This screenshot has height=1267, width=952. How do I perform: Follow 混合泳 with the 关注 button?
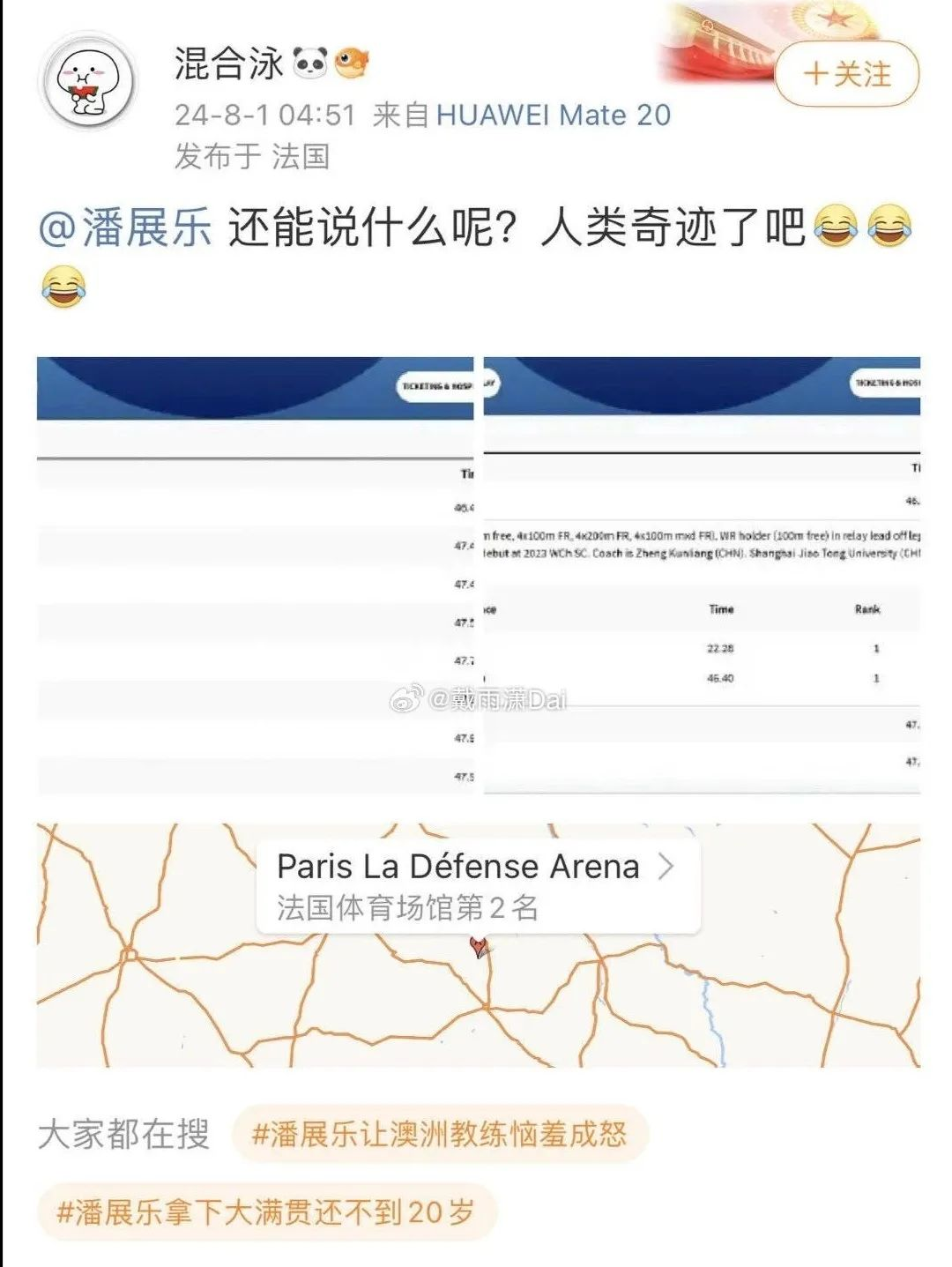coord(846,74)
